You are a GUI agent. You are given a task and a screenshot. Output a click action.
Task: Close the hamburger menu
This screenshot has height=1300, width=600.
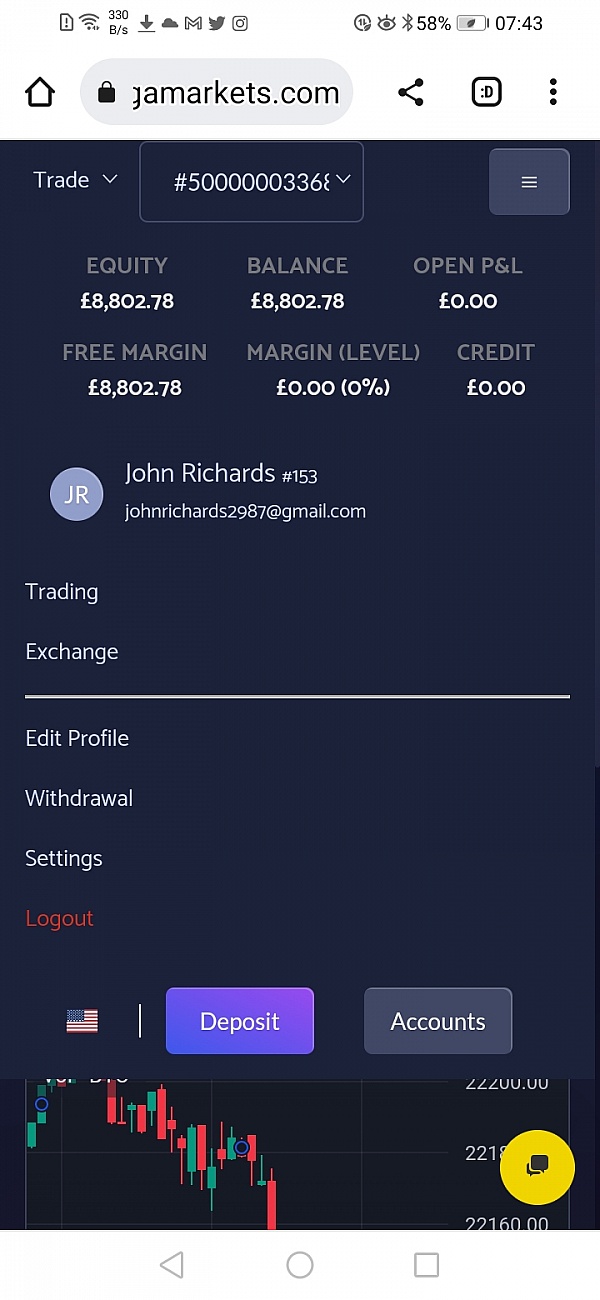(529, 182)
